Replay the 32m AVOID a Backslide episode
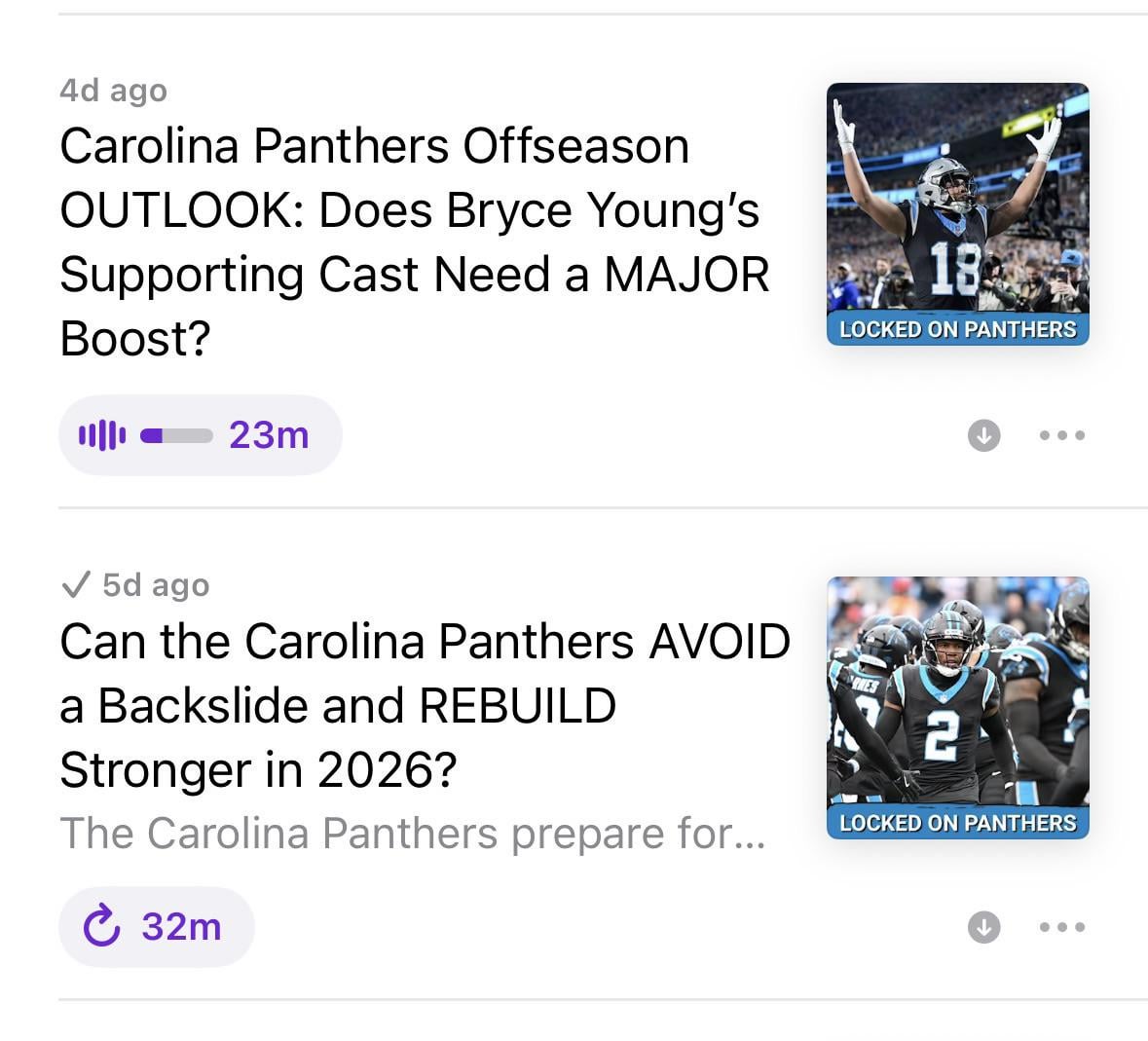The height and width of the screenshot is (1041, 1148). coord(157,926)
